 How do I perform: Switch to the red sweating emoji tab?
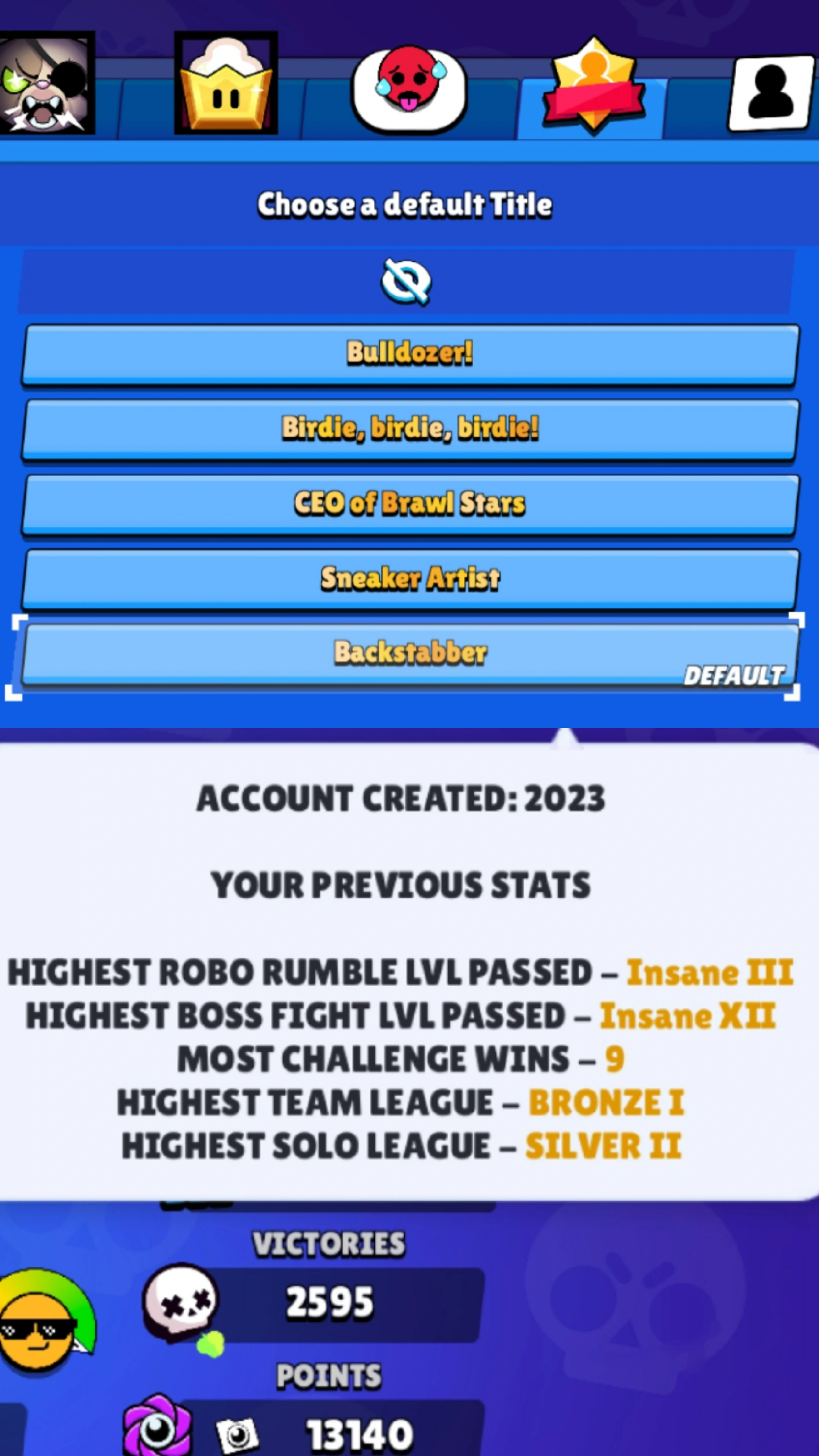(x=409, y=88)
